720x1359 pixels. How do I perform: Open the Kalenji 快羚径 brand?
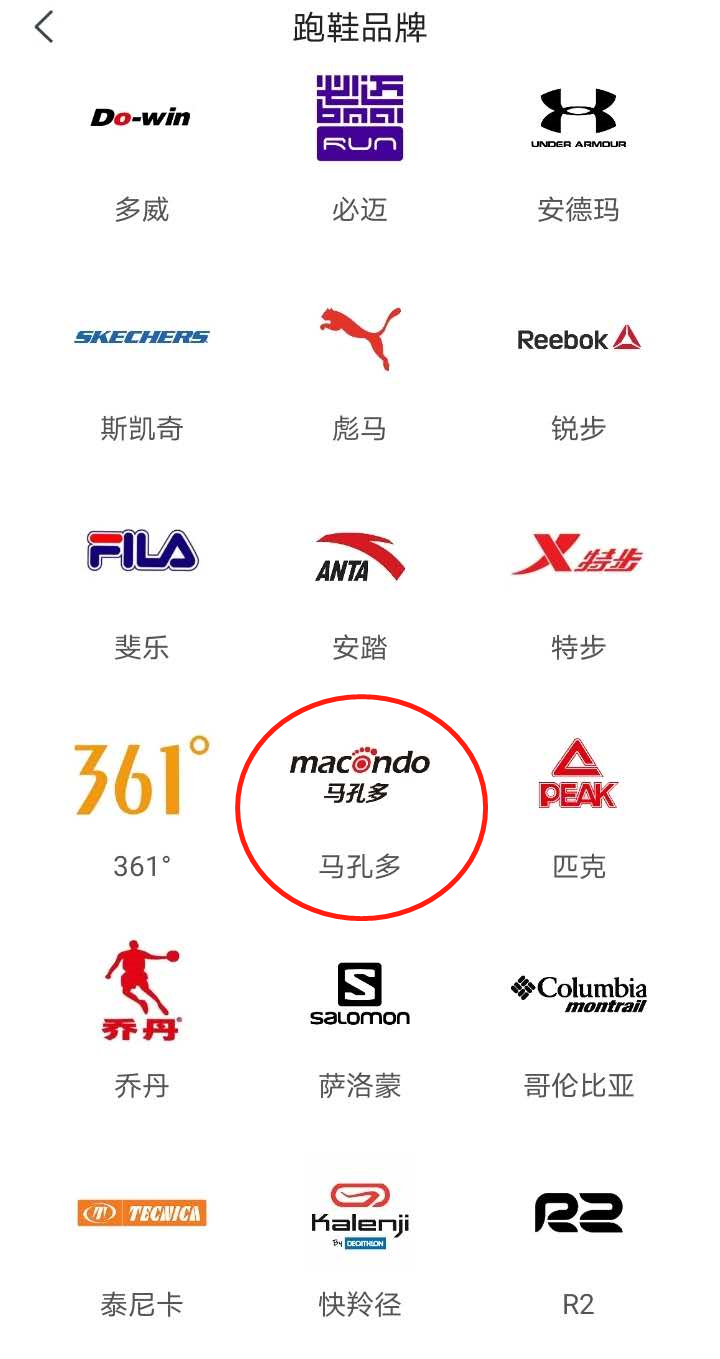[360, 1247]
